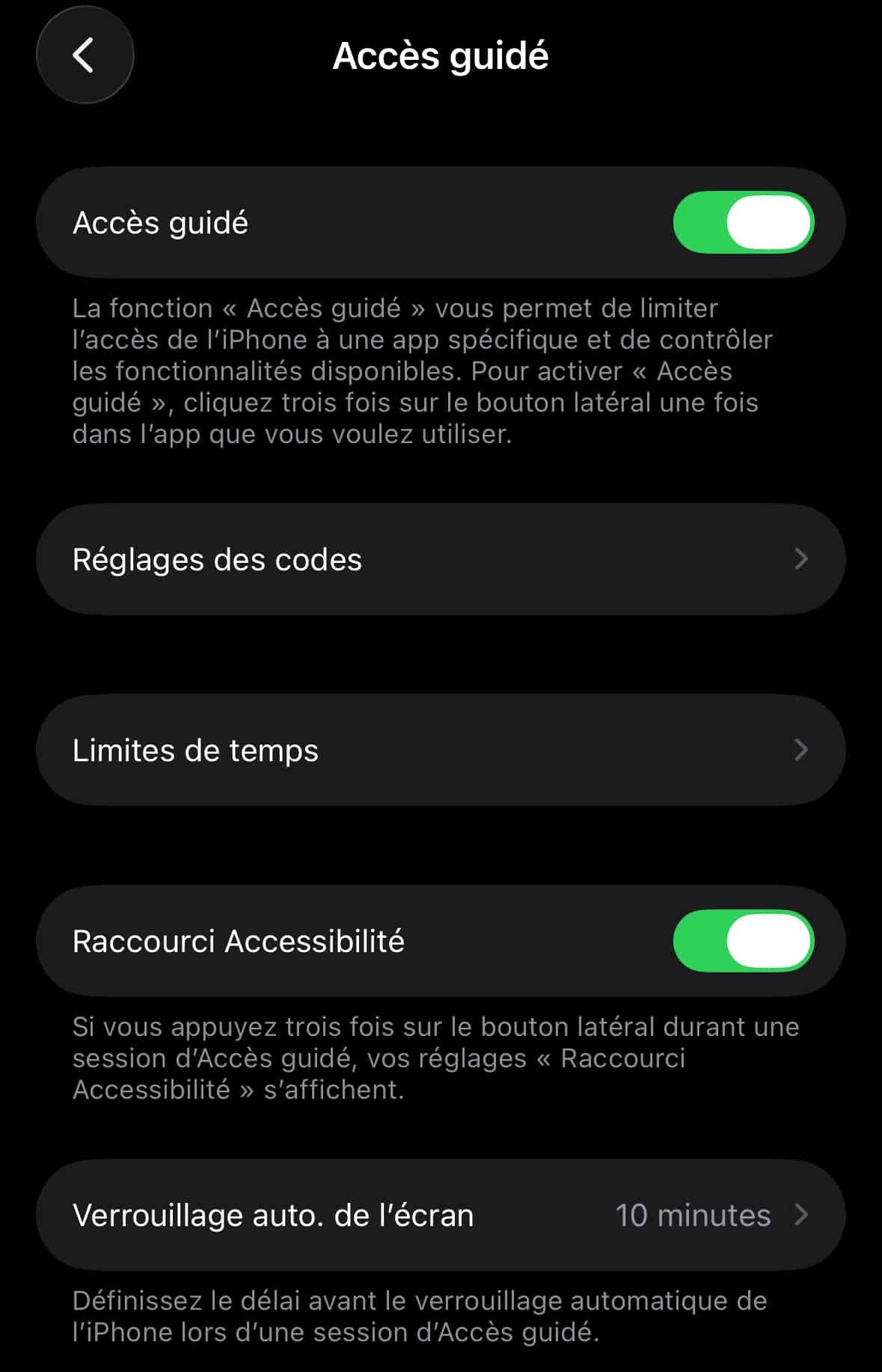882x1372 pixels.
Task: Disable the Accès guidé toggle
Action: tap(744, 222)
